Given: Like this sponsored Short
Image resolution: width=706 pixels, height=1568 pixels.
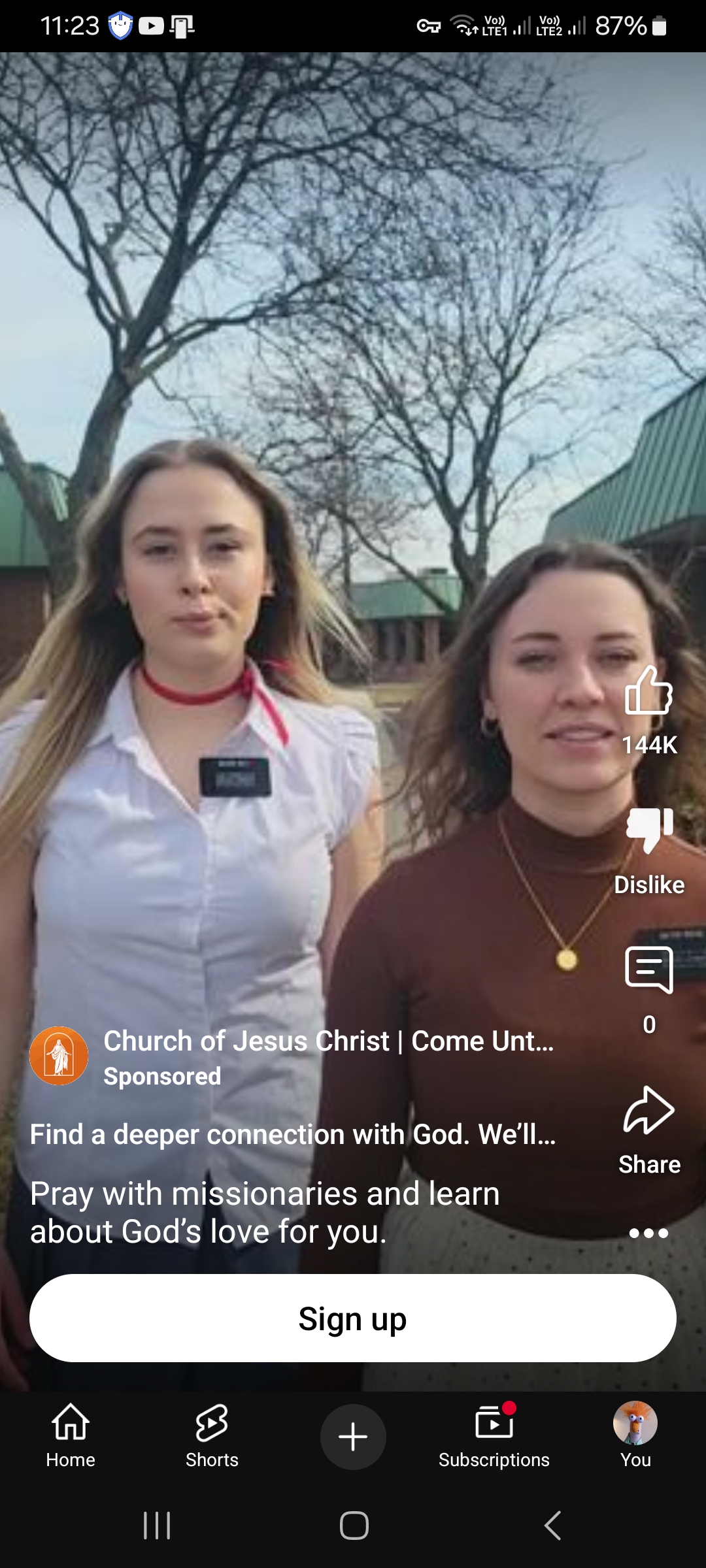Looking at the screenshot, I should click(x=649, y=691).
